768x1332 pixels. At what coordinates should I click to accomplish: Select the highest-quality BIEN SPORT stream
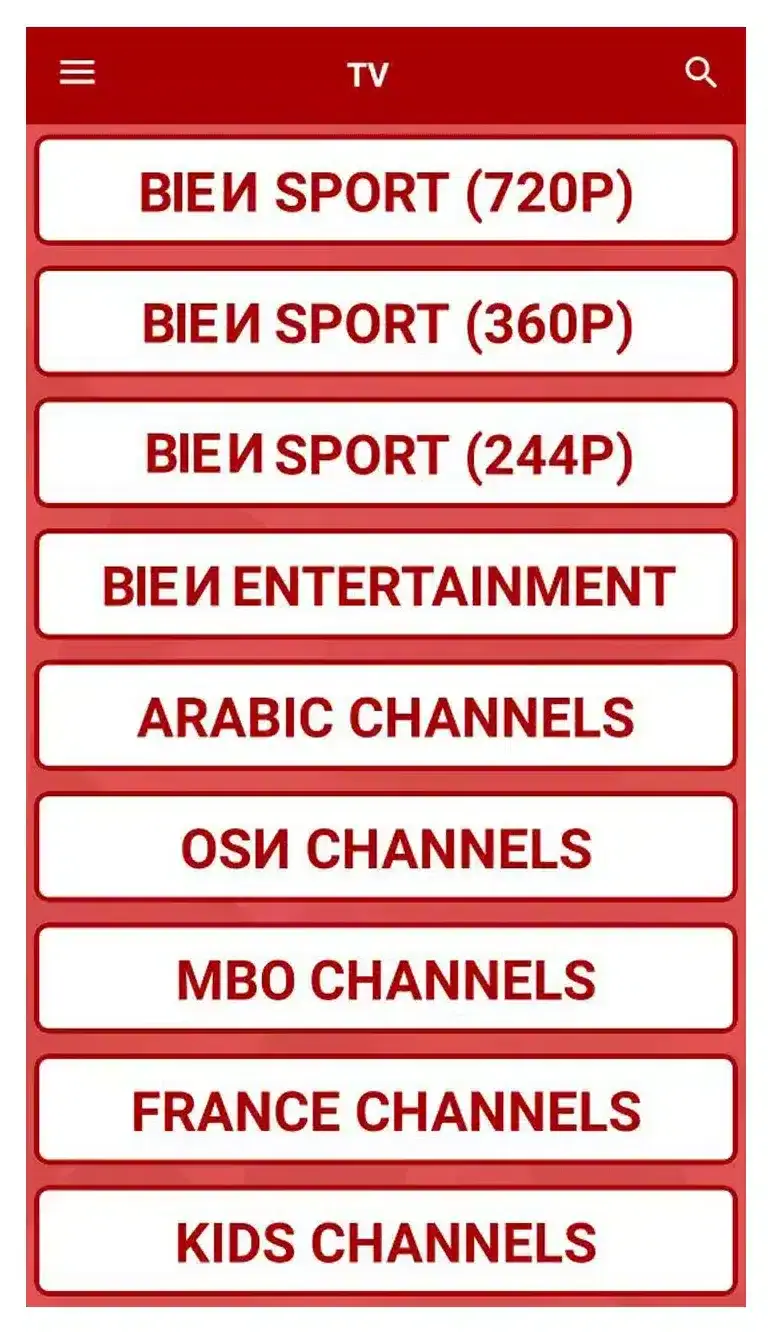pos(384,192)
